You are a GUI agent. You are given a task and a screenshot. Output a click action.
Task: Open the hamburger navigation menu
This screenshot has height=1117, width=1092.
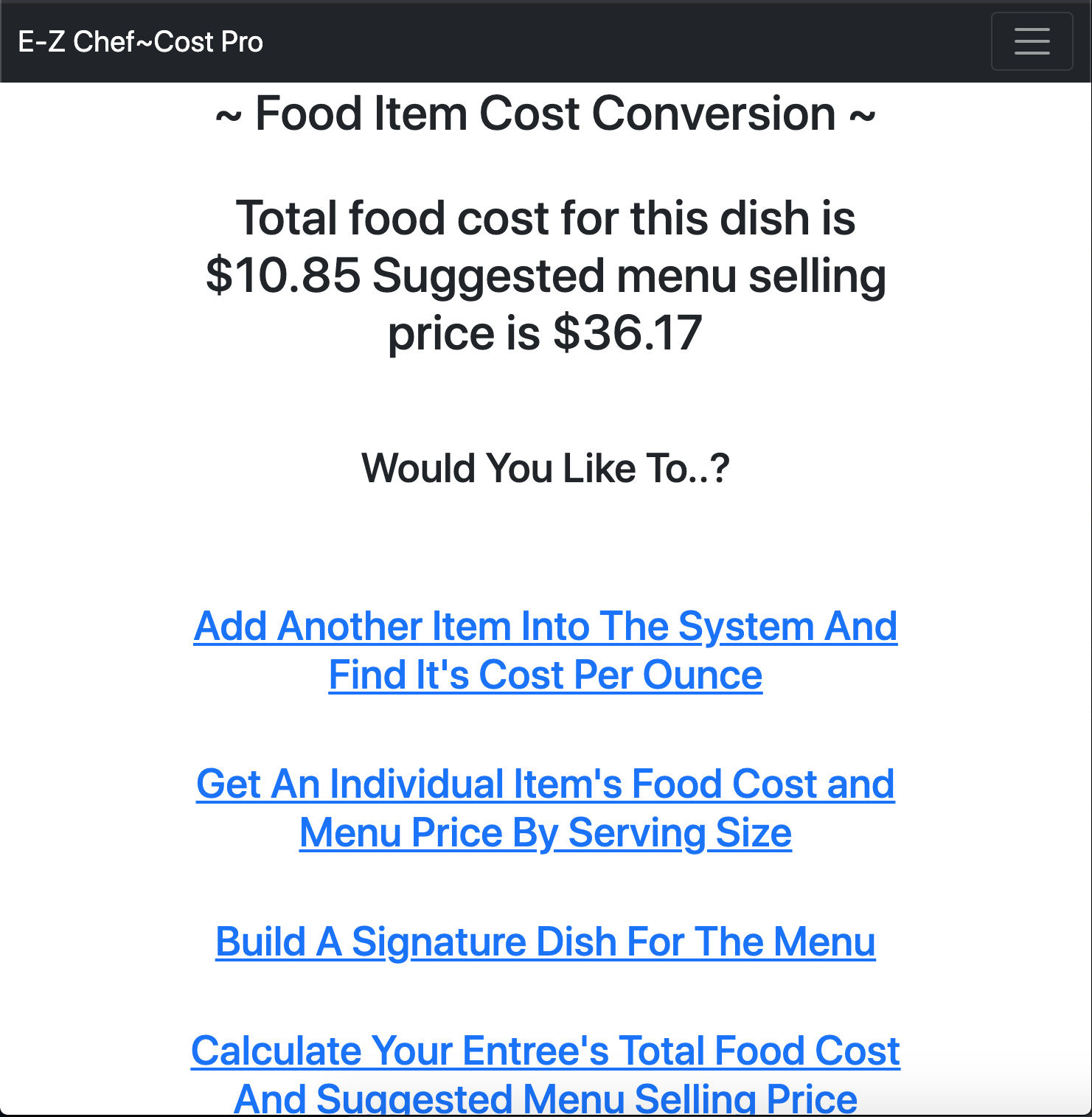(1031, 41)
